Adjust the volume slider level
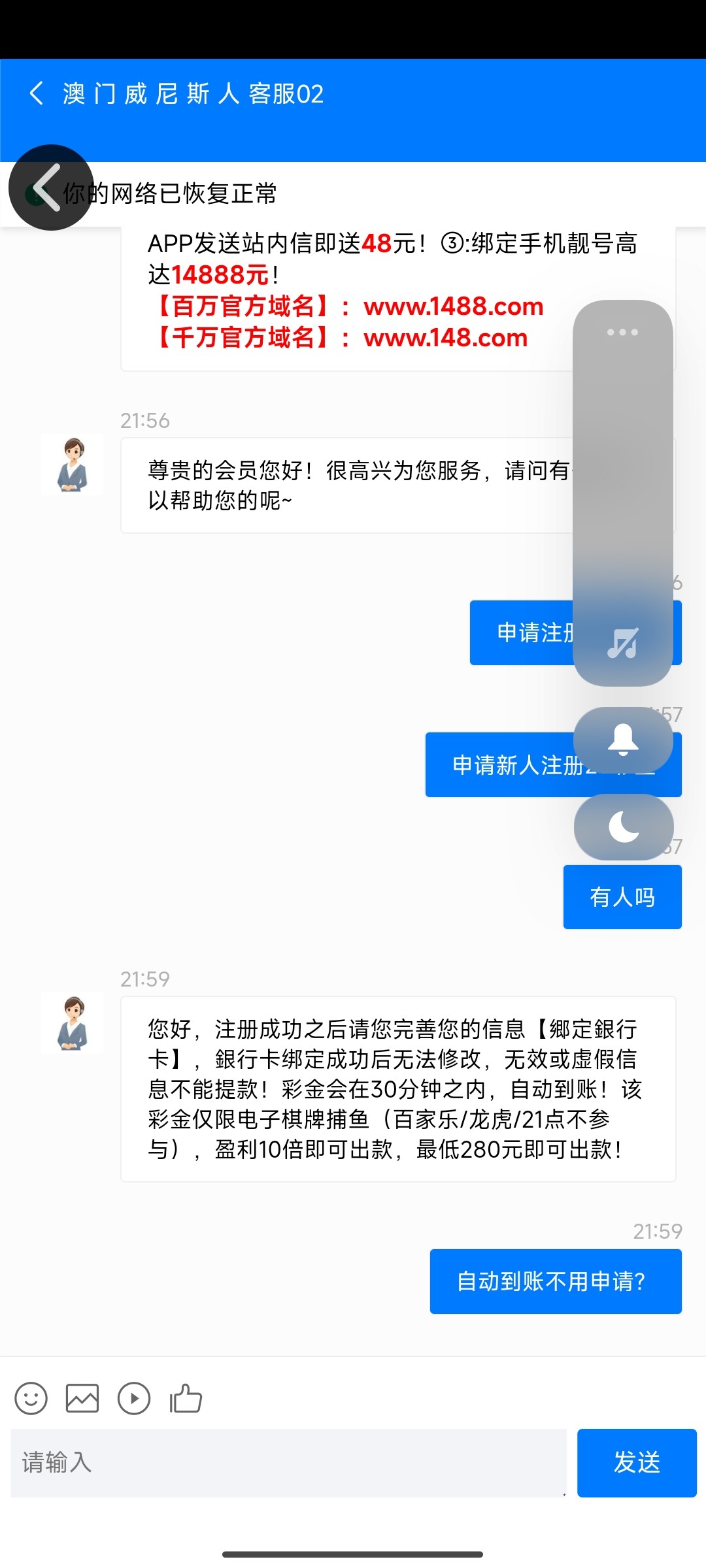 622,490
